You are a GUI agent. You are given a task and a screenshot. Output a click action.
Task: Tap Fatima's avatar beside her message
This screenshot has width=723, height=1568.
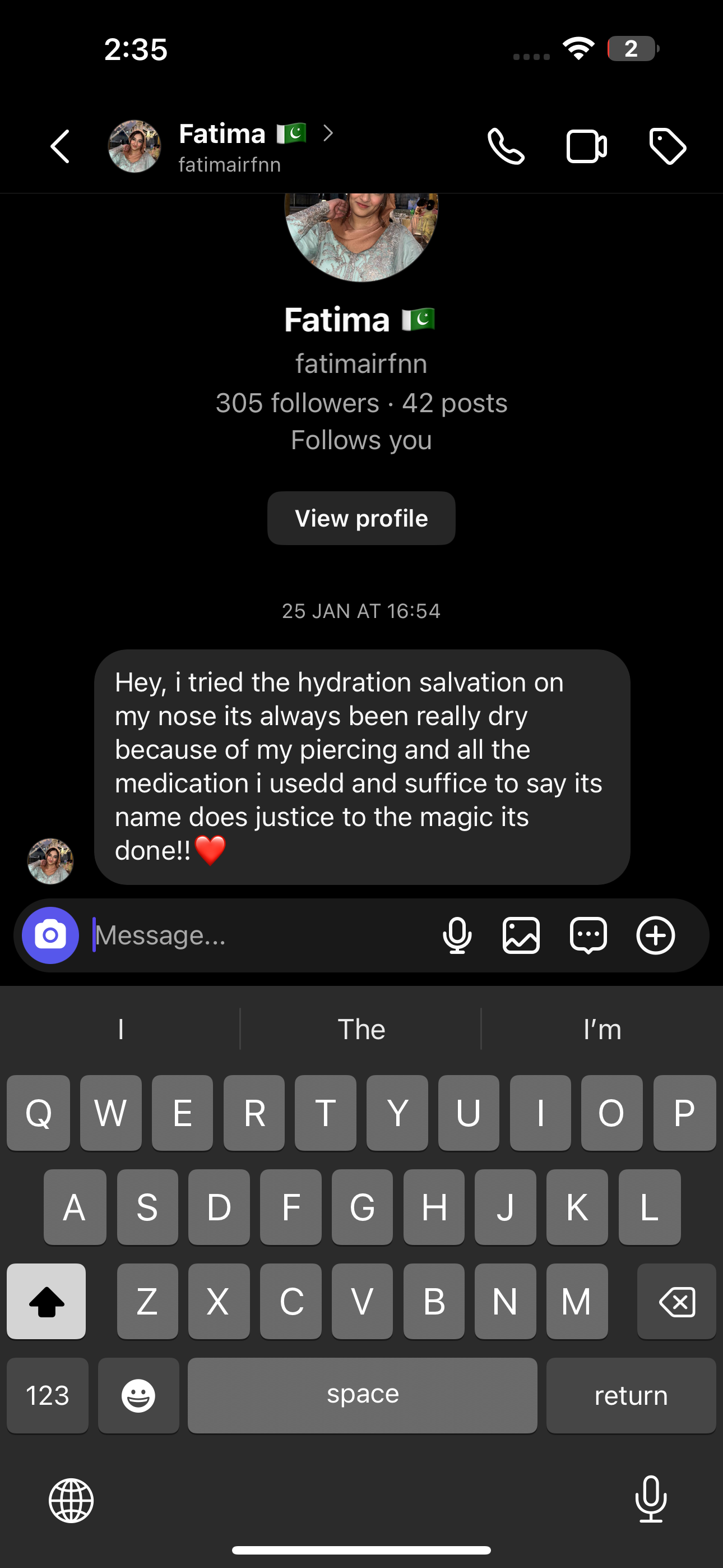(x=50, y=861)
